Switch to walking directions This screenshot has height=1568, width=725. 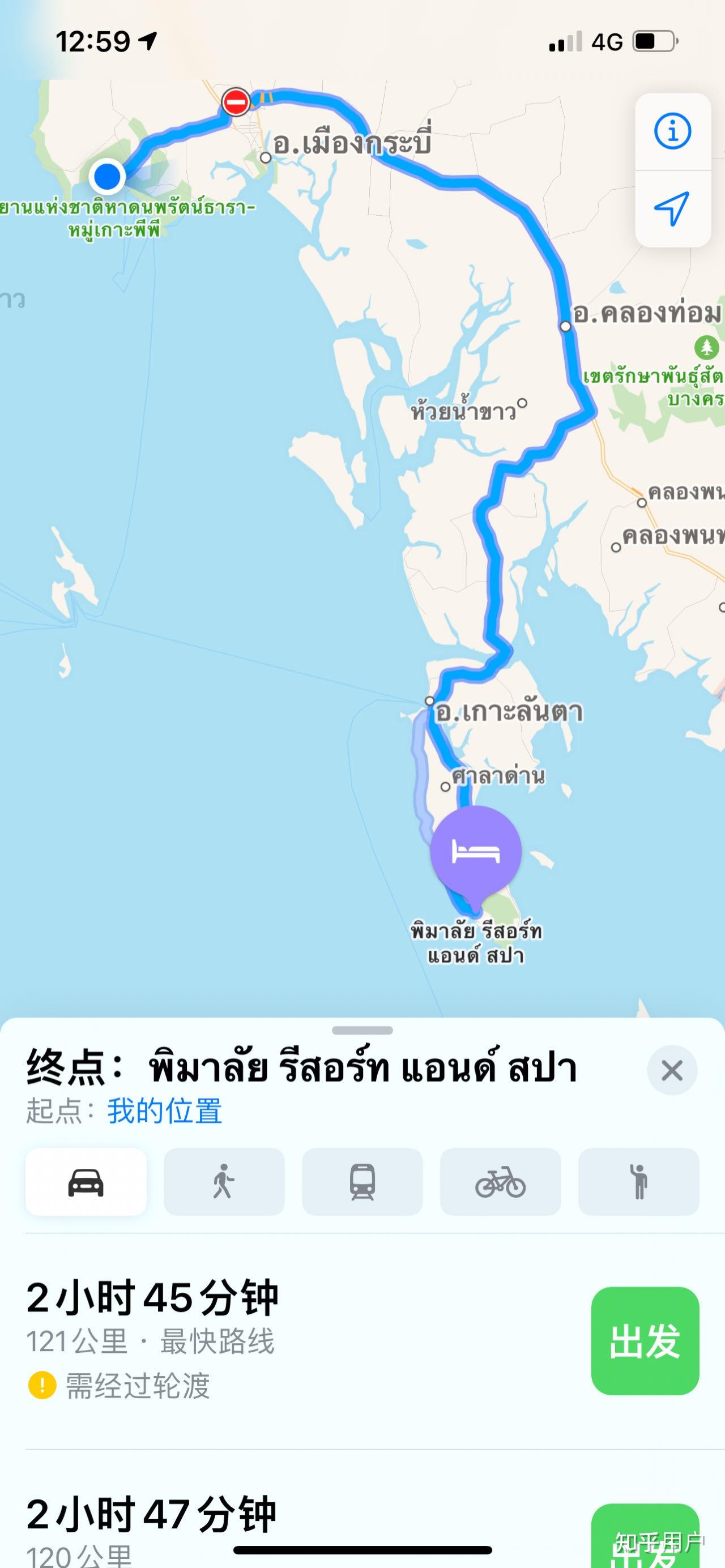224,1181
